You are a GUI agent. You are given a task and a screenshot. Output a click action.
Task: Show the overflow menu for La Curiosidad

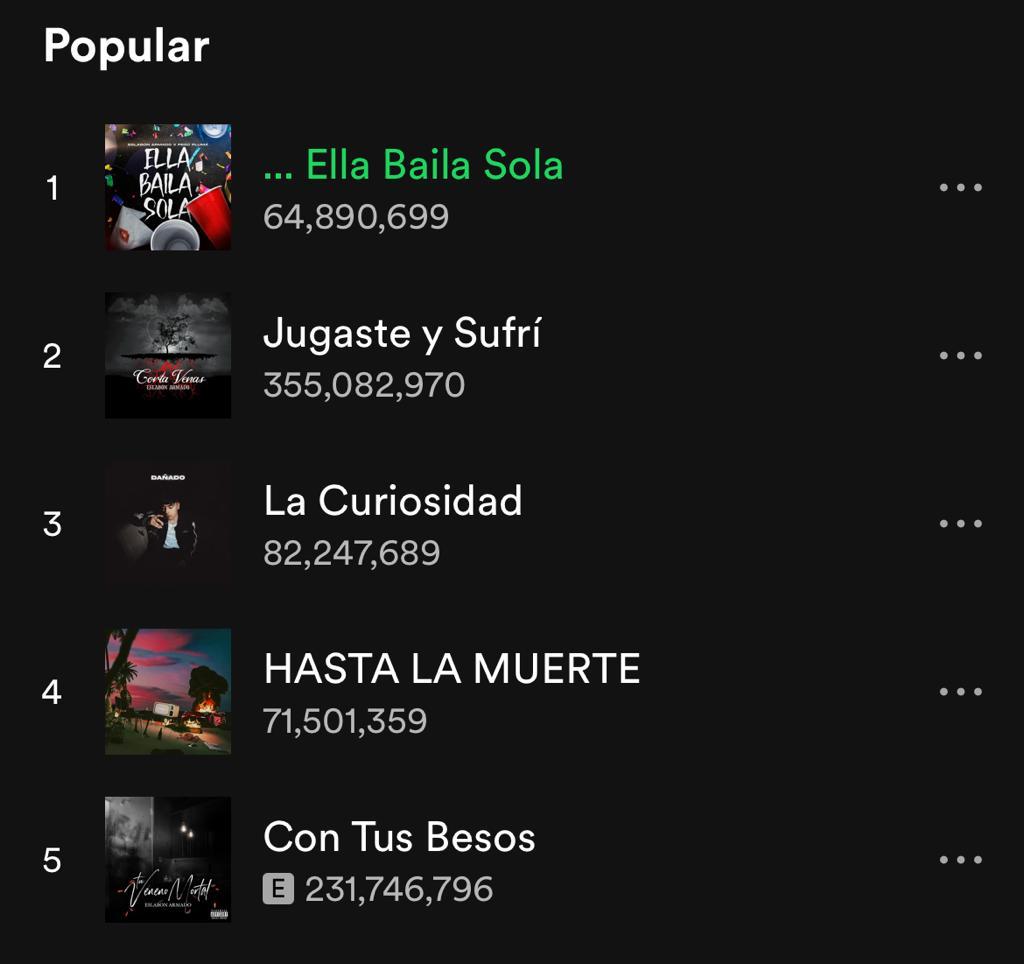pos(961,524)
